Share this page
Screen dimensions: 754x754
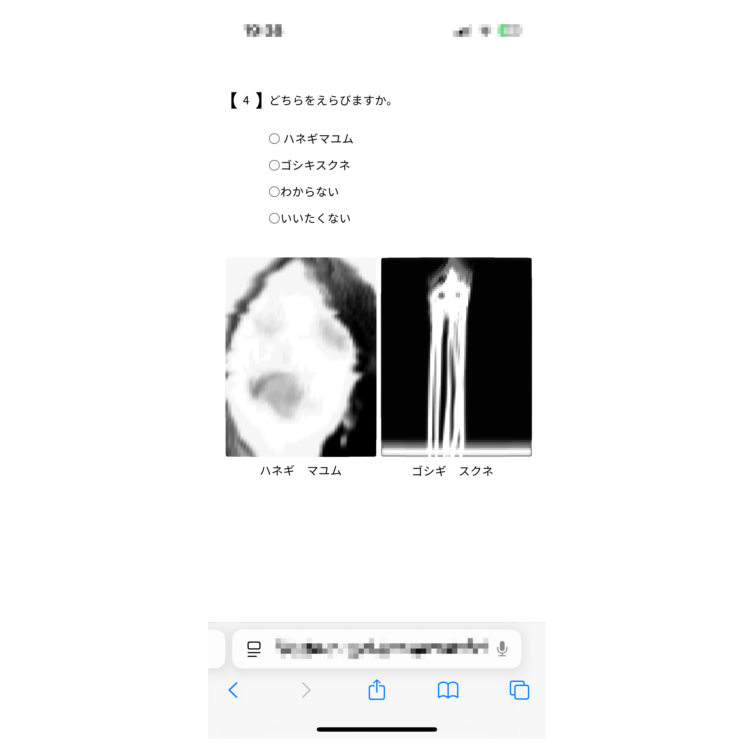(x=377, y=690)
